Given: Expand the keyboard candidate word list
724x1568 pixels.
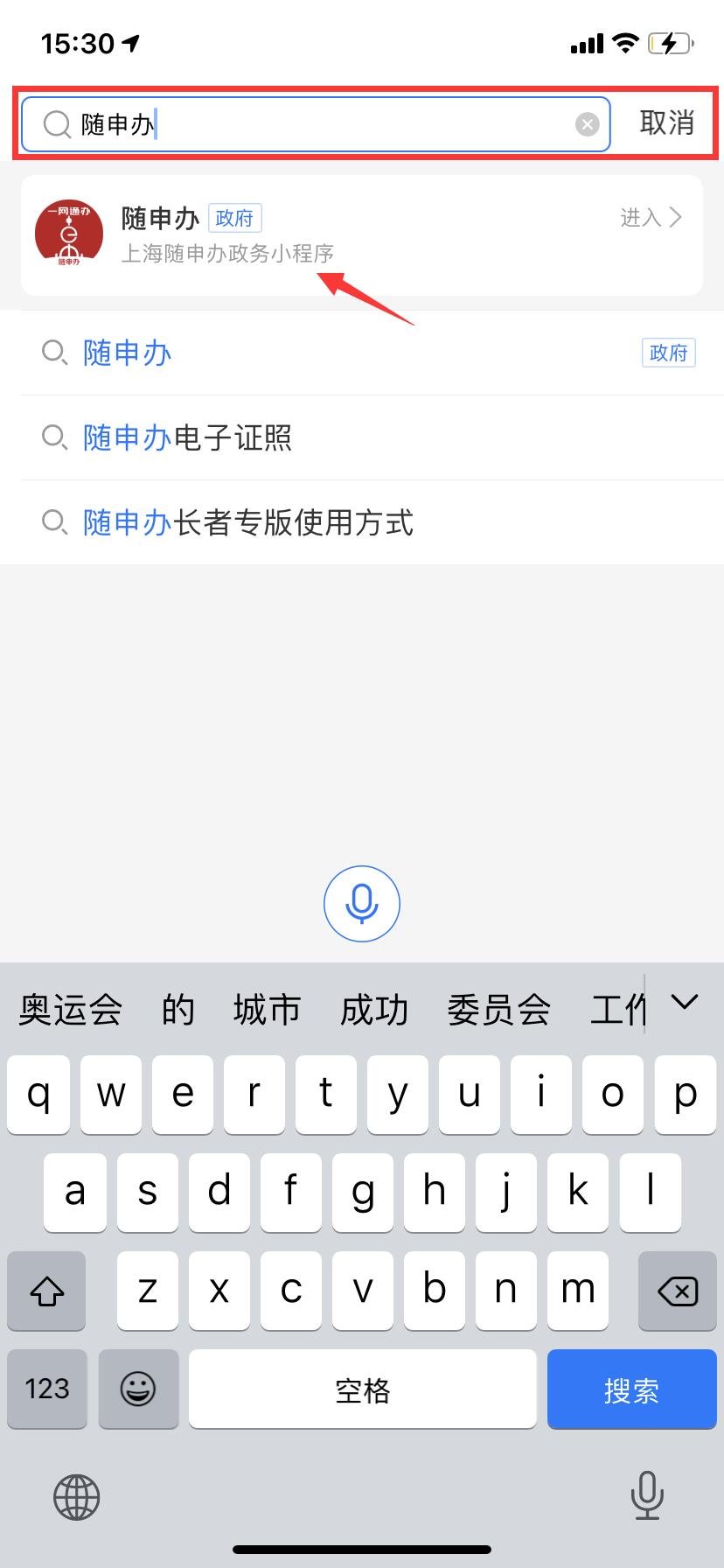Looking at the screenshot, I should click(x=685, y=1003).
